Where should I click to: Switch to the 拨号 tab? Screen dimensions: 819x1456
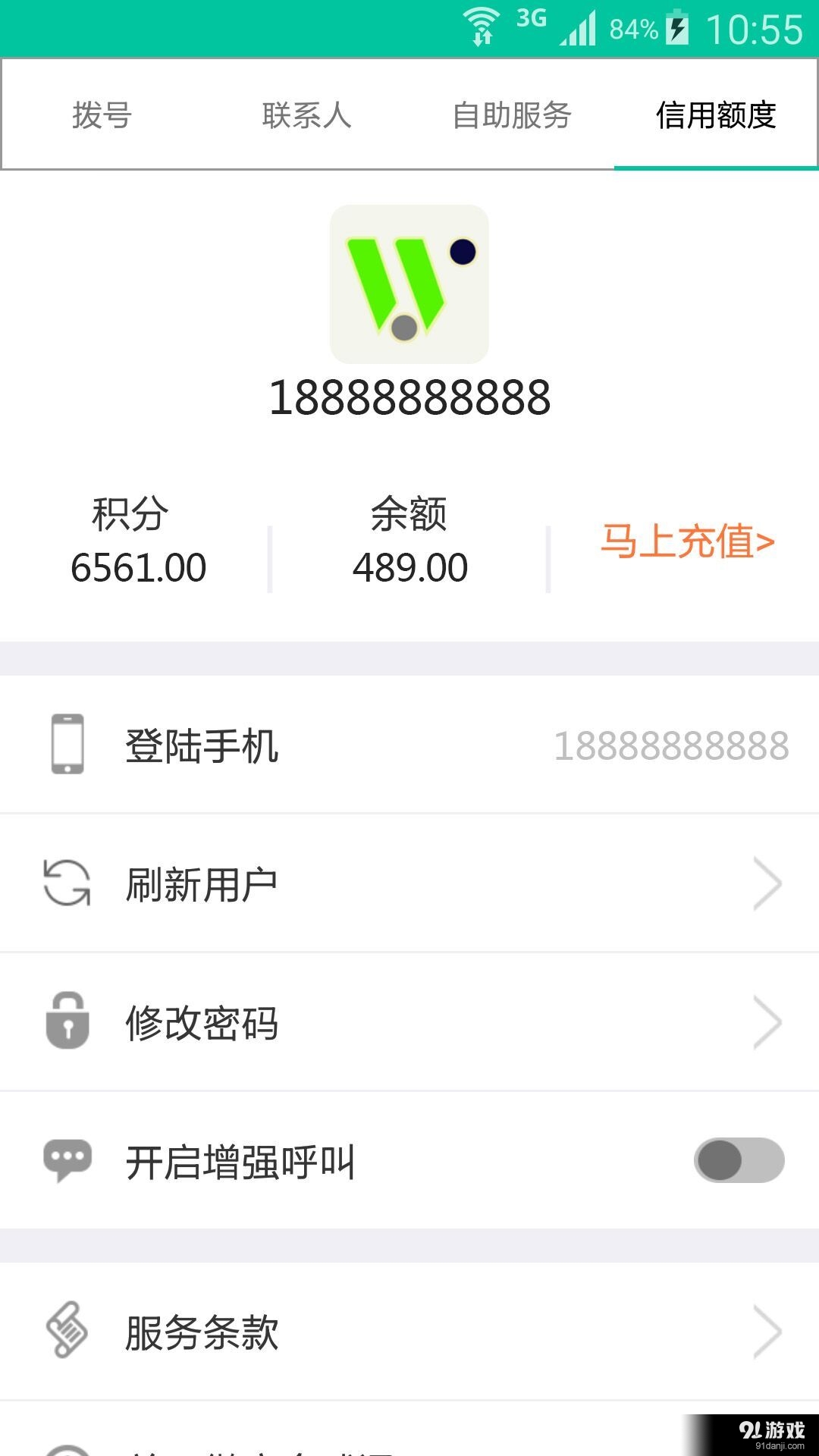pyautogui.click(x=102, y=115)
